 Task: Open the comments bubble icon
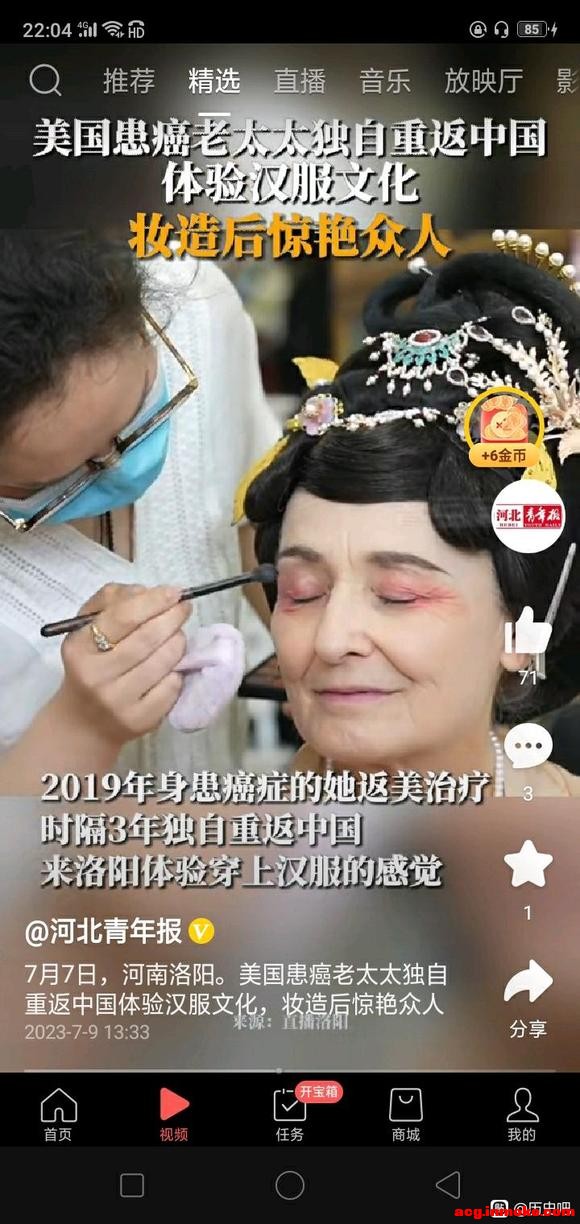click(528, 746)
